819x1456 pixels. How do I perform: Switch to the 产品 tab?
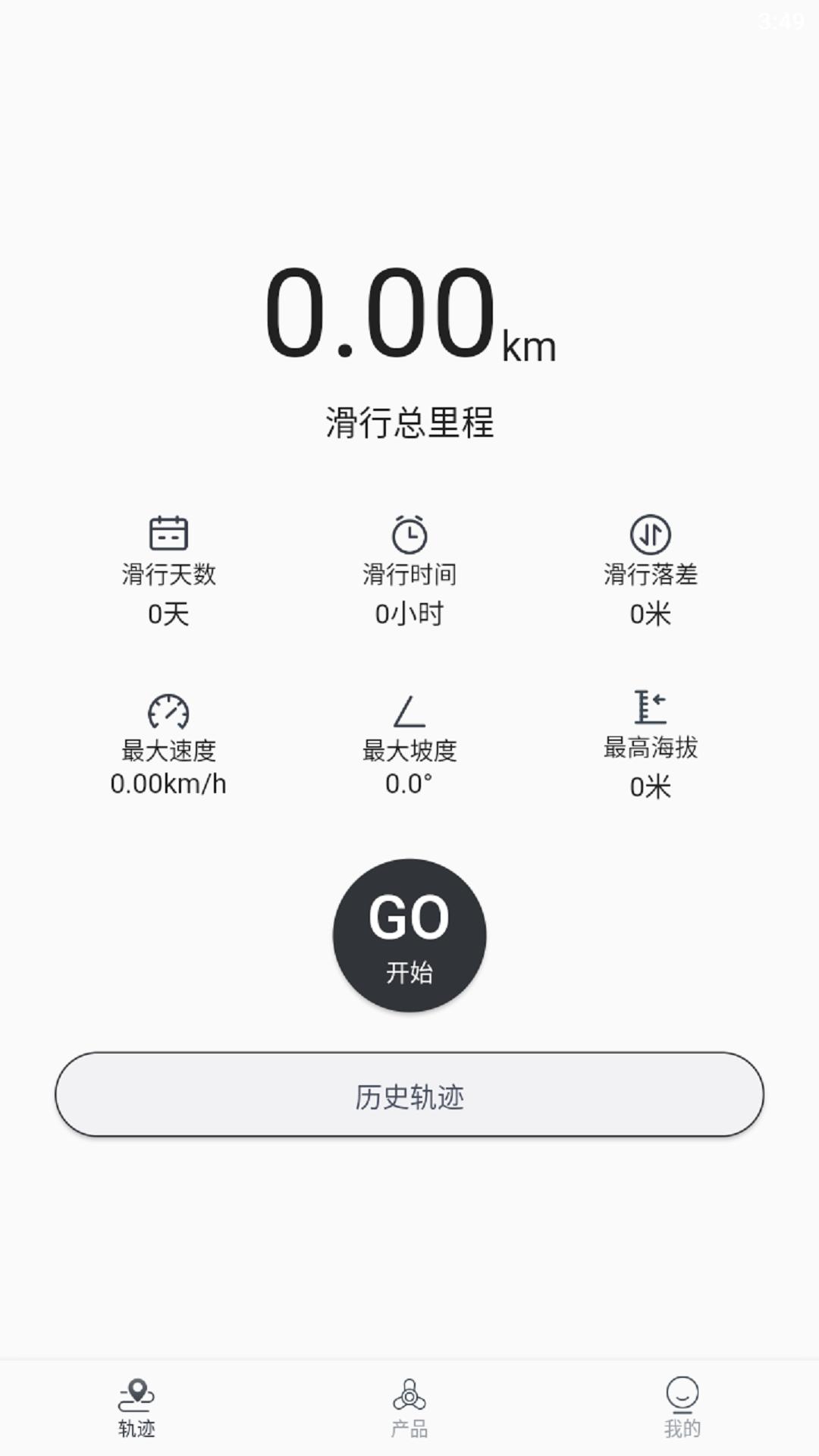(x=409, y=1409)
